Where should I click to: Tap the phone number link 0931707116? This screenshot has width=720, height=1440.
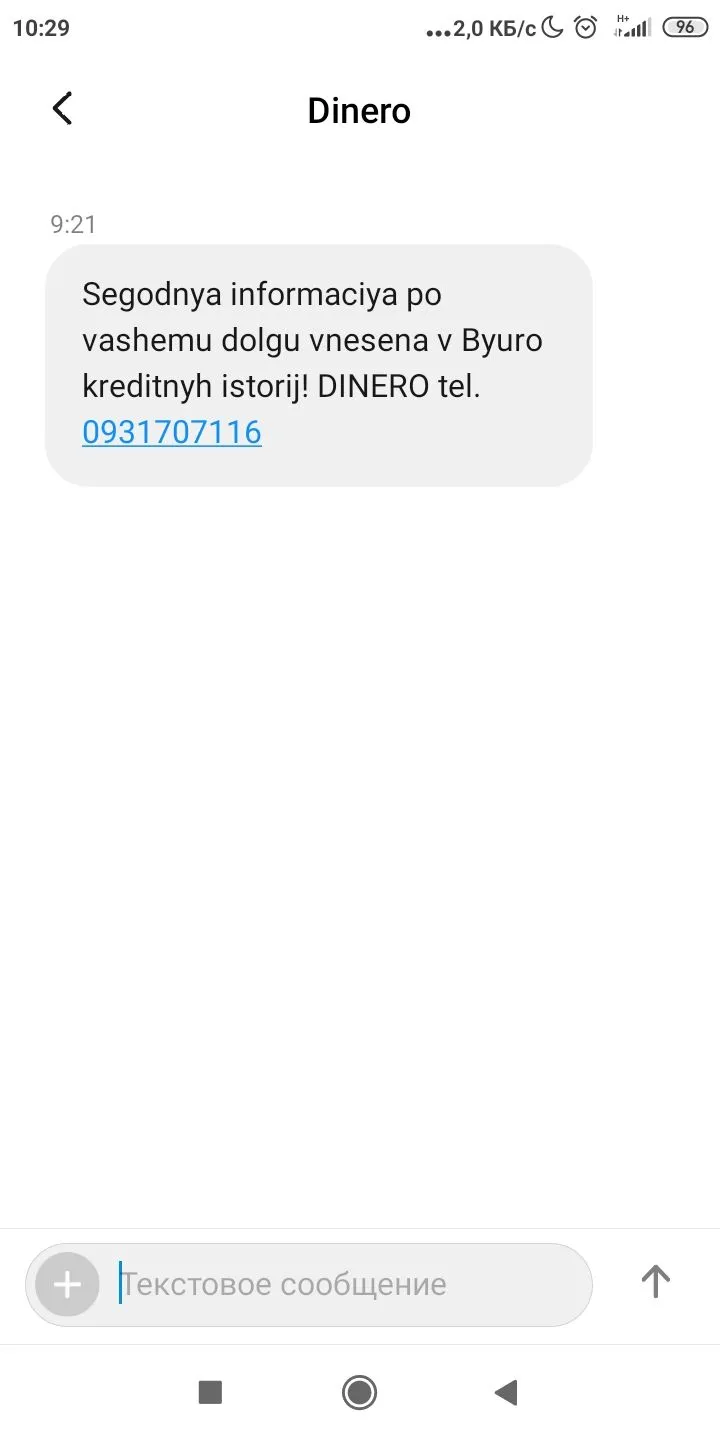(x=172, y=432)
